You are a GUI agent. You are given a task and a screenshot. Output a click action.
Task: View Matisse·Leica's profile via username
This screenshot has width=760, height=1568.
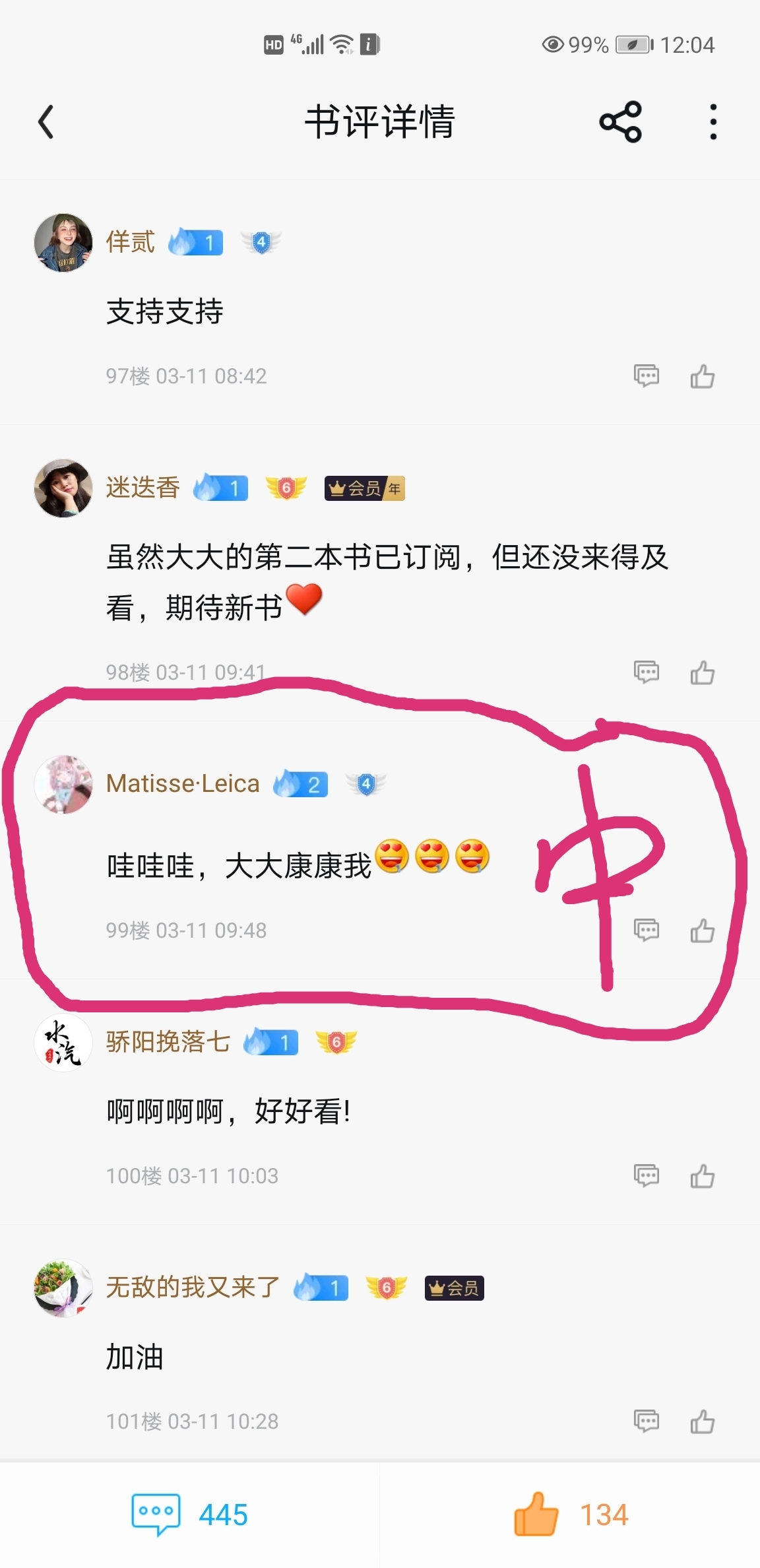183,784
